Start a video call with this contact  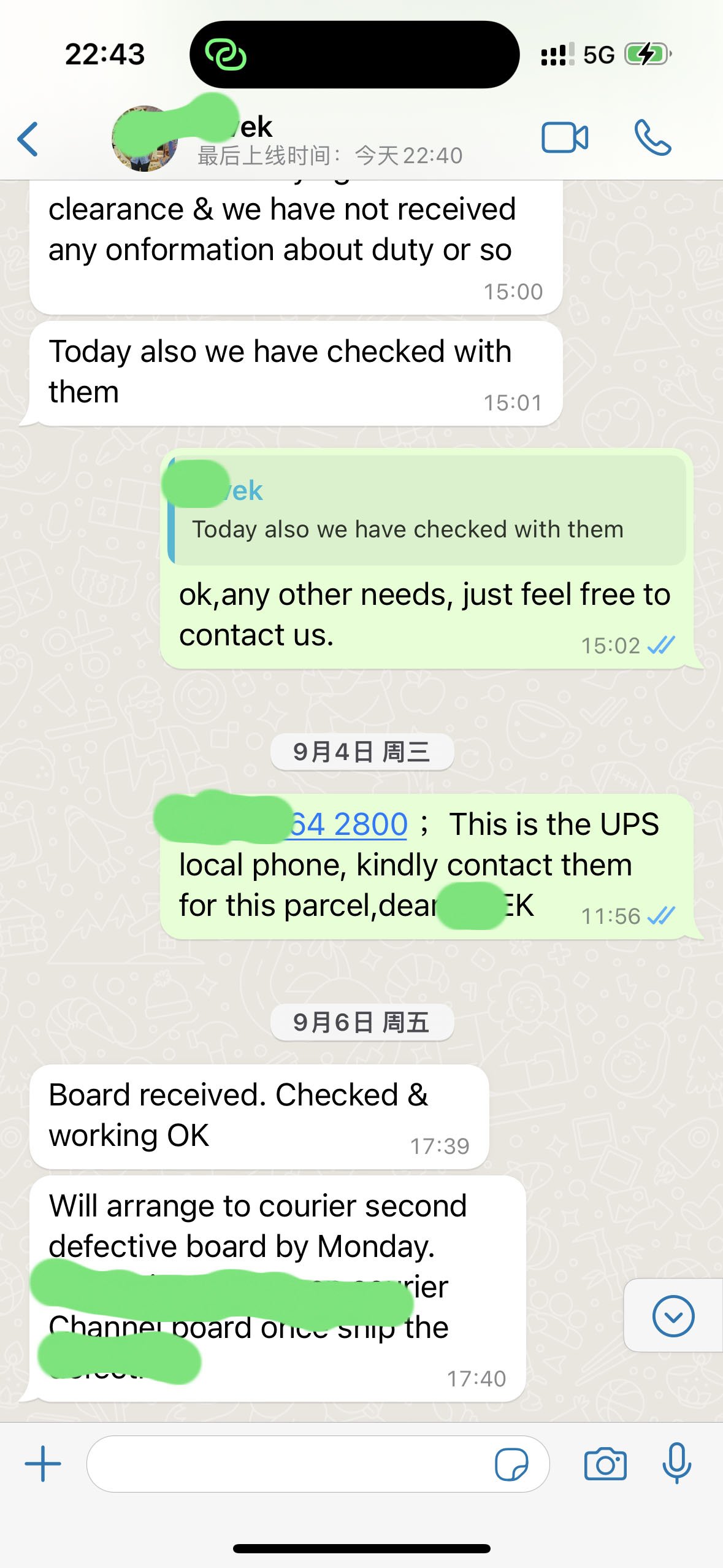click(564, 137)
